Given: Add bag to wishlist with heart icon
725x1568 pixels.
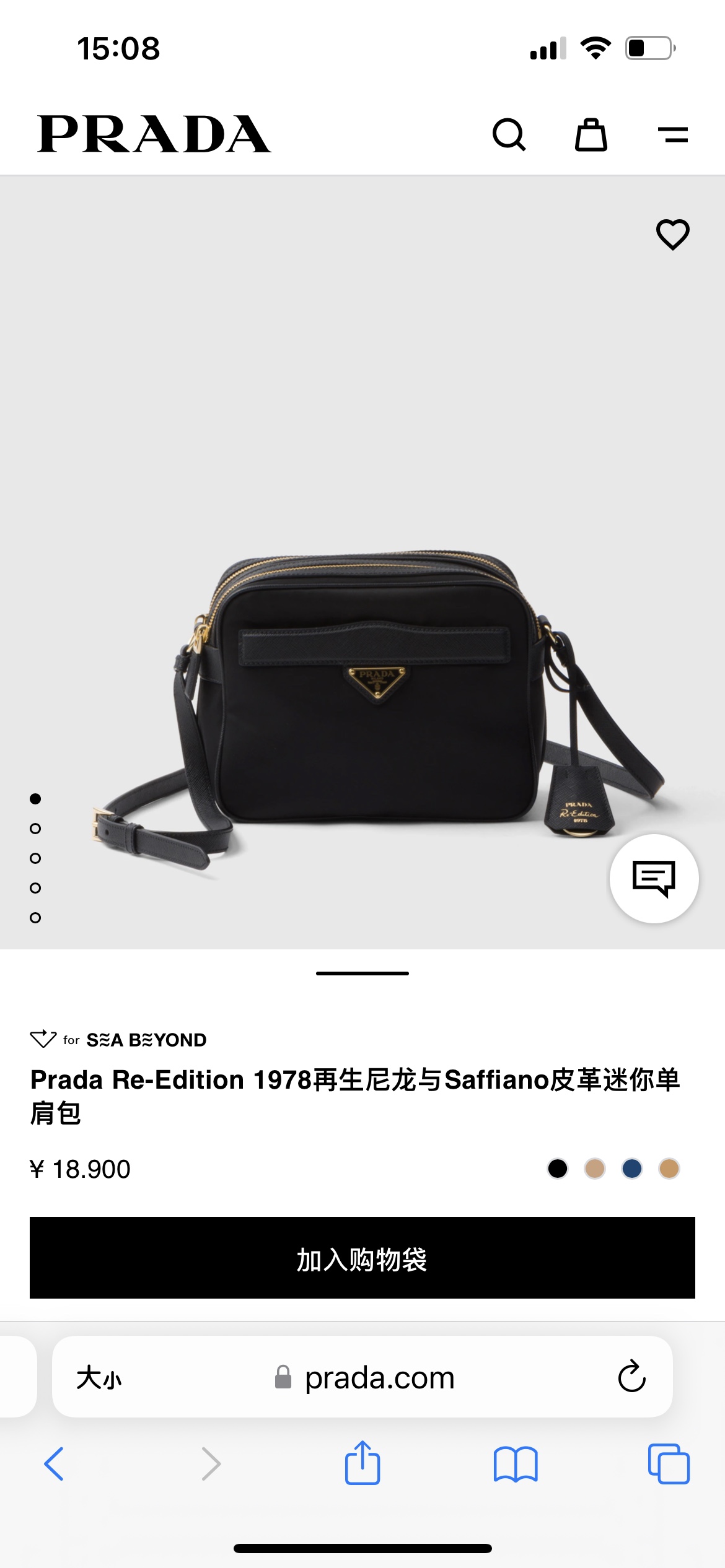Looking at the screenshot, I should 673,235.
